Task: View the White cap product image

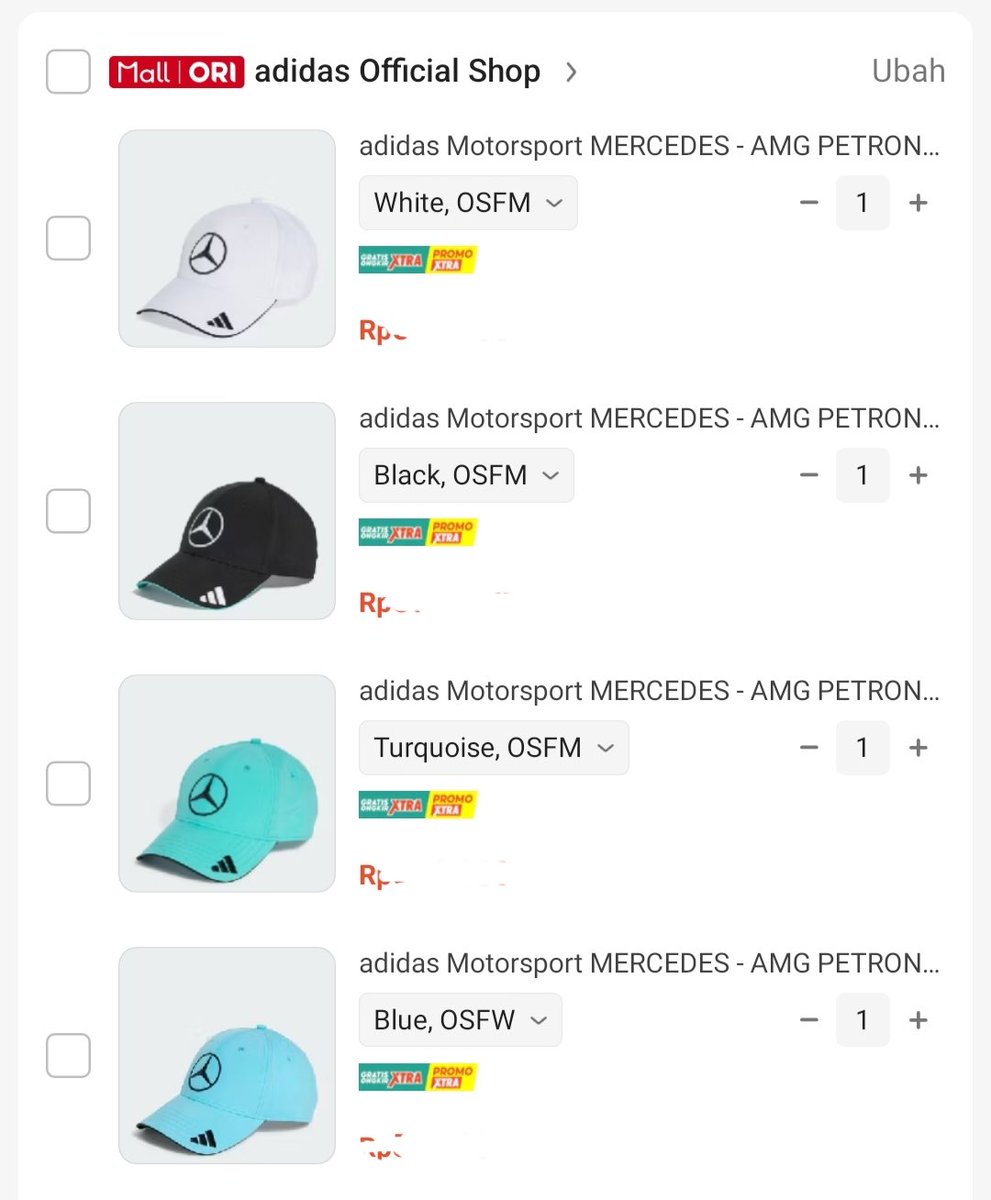Action: [227, 239]
